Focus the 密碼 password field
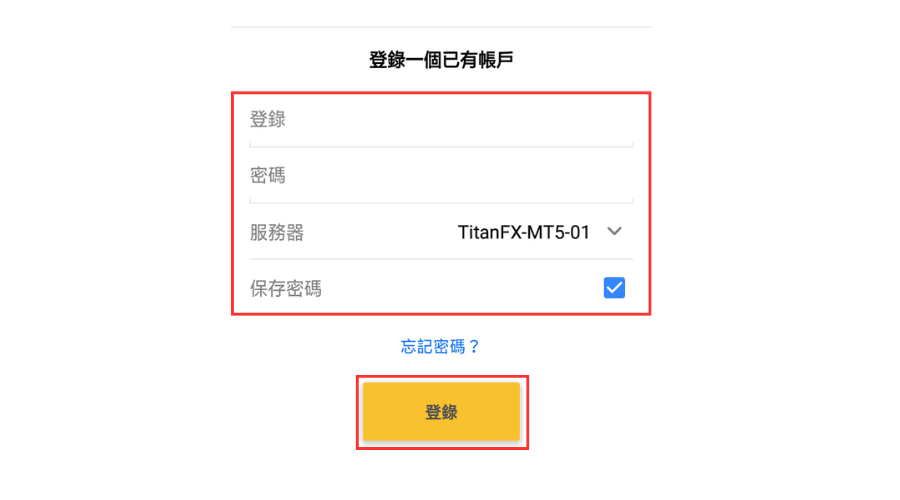The image size is (900, 500). 440,176
